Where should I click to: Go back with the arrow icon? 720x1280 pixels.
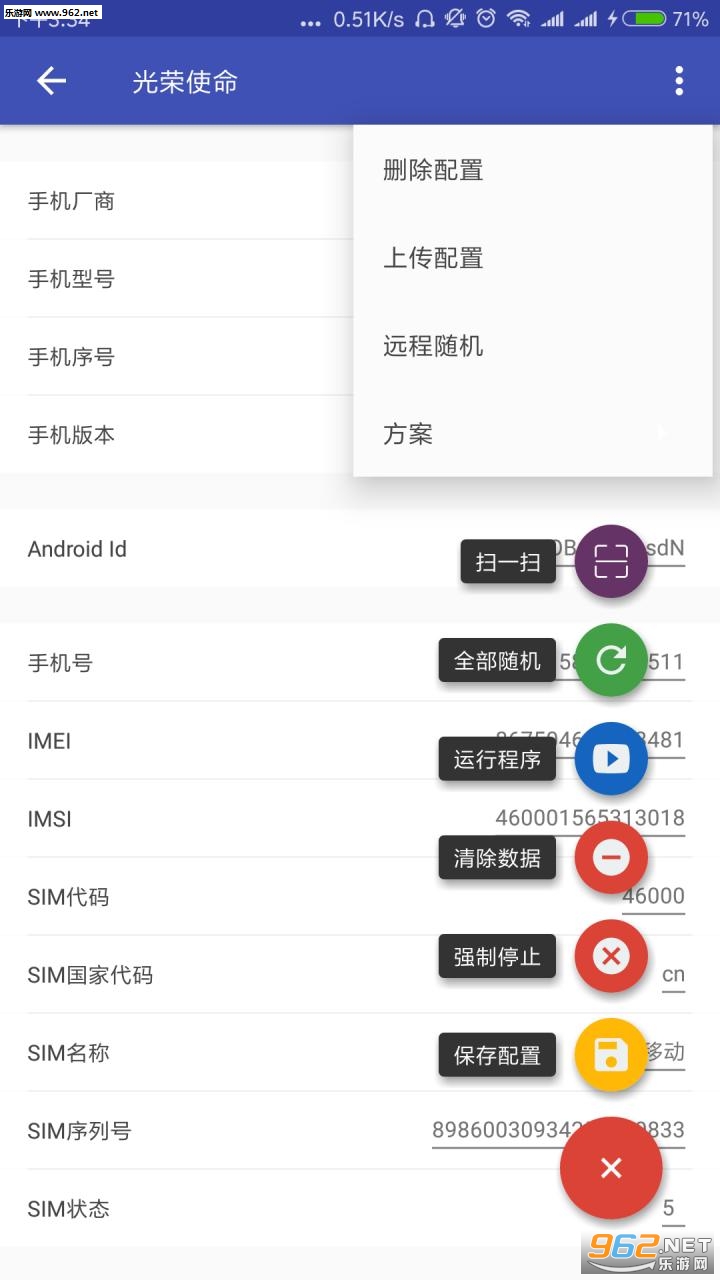click(51, 81)
